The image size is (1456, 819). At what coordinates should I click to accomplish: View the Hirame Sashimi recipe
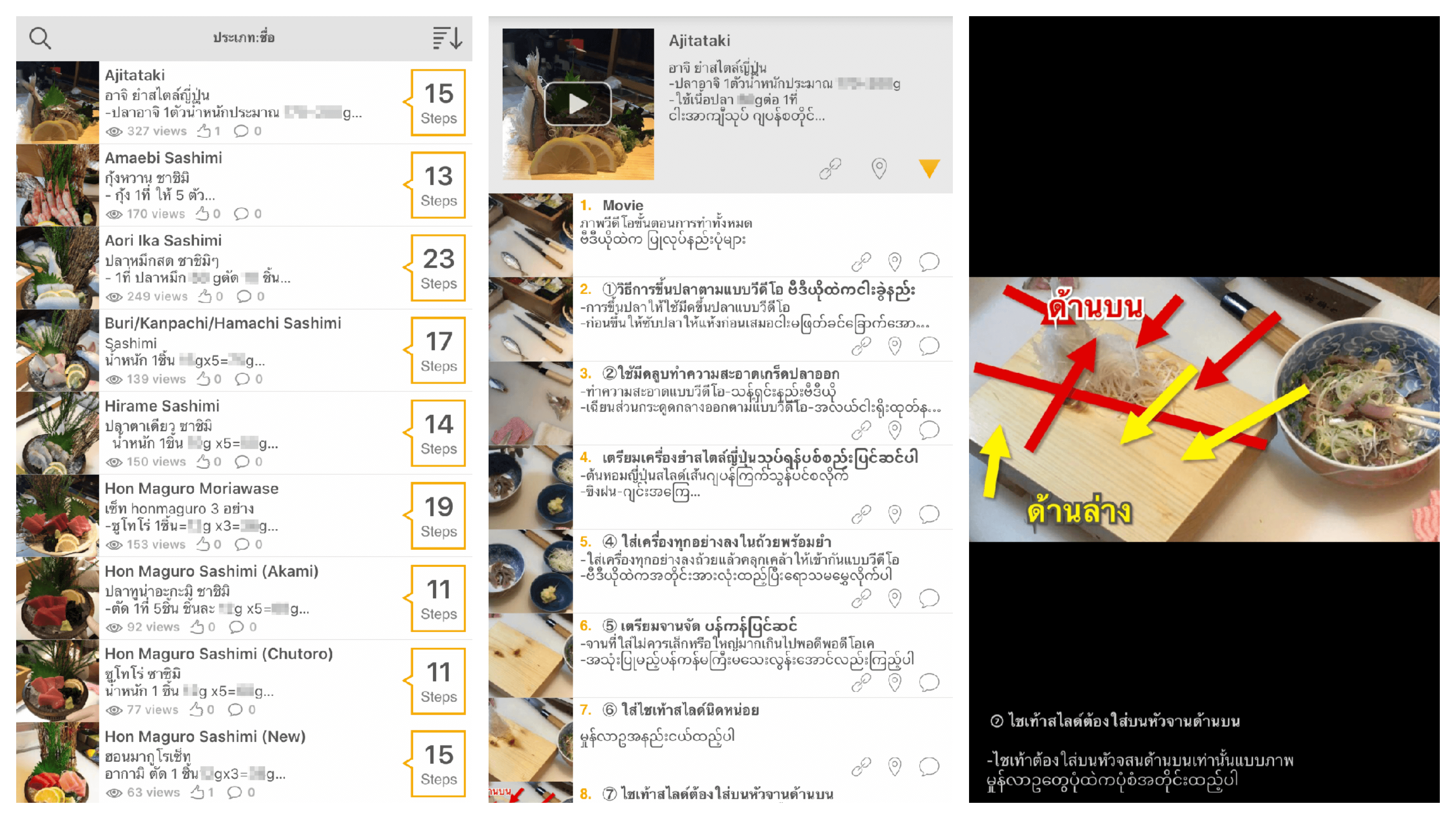(x=243, y=433)
